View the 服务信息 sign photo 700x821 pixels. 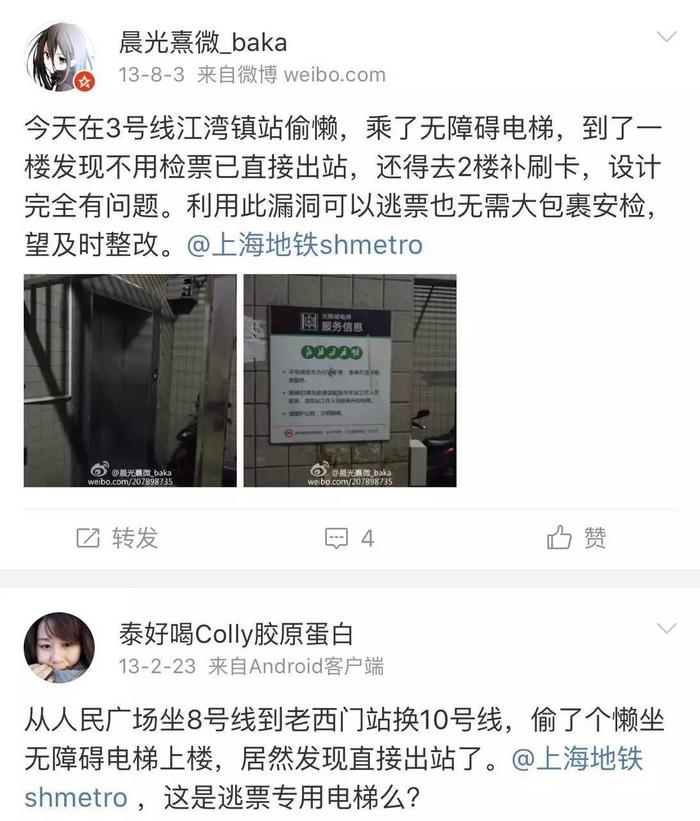click(350, 381)
